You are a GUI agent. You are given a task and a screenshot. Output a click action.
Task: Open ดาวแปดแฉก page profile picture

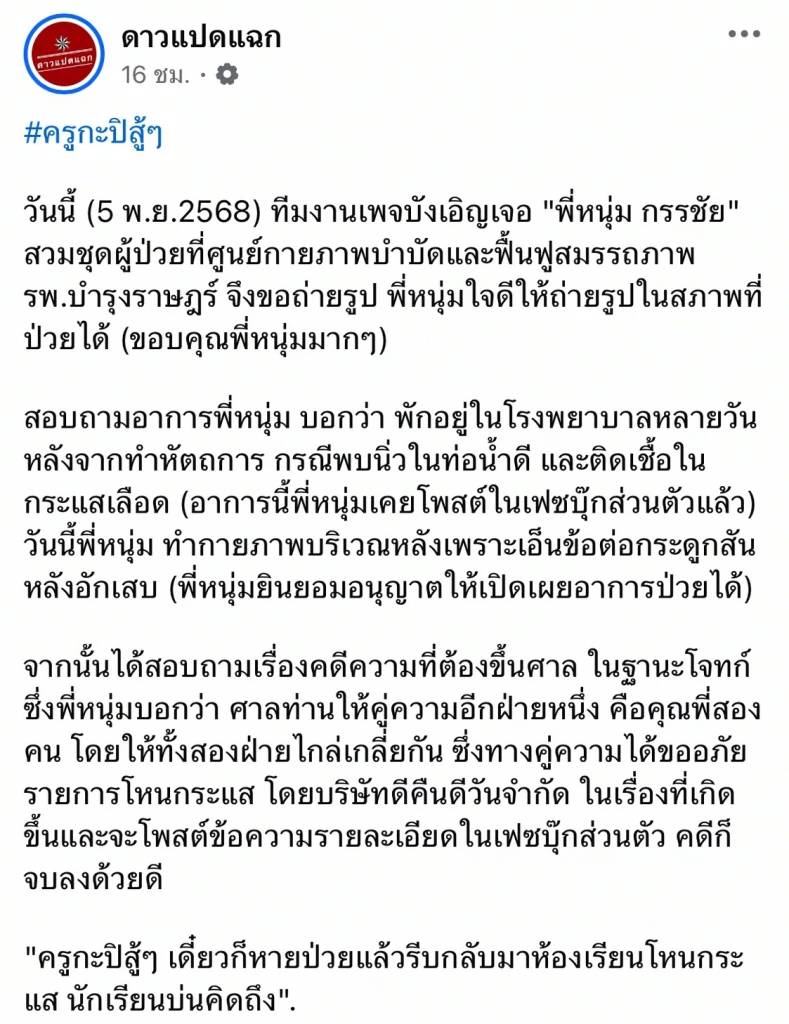(64, 54)
